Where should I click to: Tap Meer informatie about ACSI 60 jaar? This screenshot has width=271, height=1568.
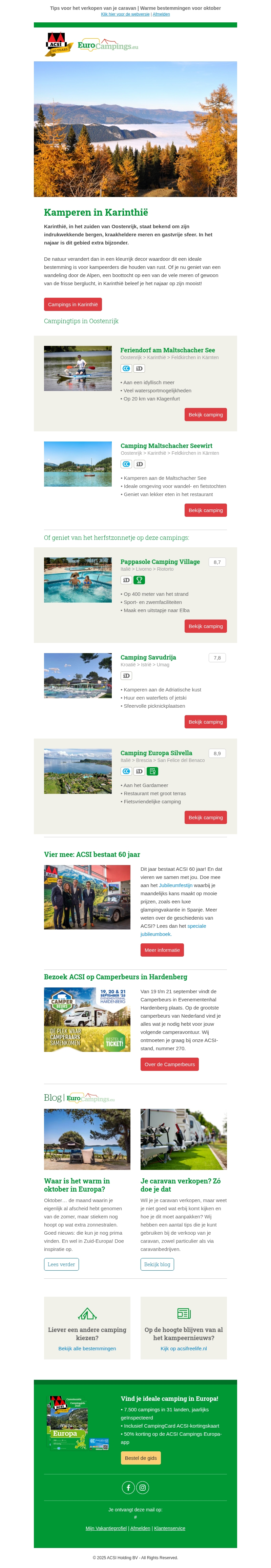coord(162,949)
